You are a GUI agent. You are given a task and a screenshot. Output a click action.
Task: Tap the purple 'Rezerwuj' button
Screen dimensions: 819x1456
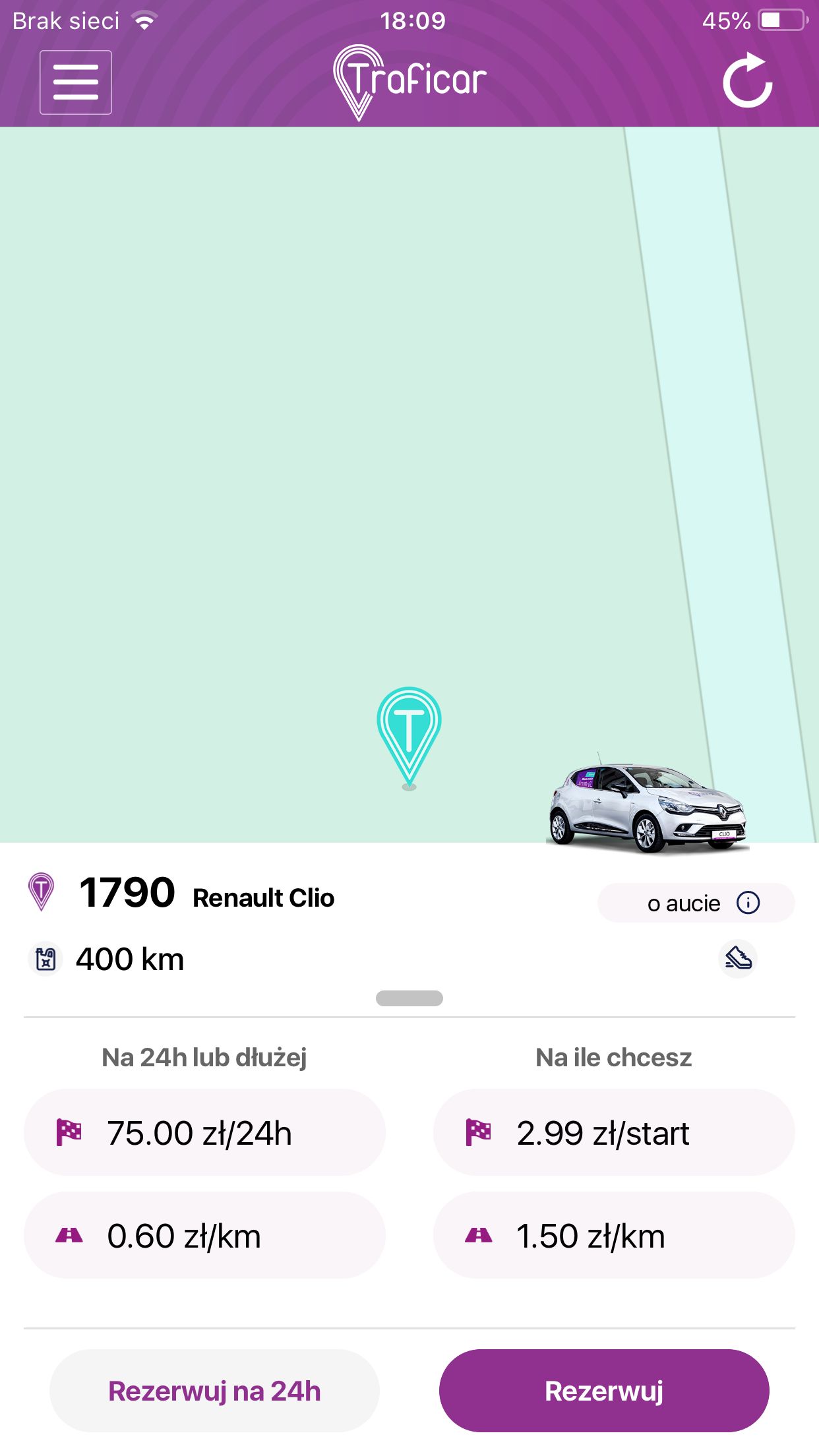pyautogui.click(x=604, y=1391)
